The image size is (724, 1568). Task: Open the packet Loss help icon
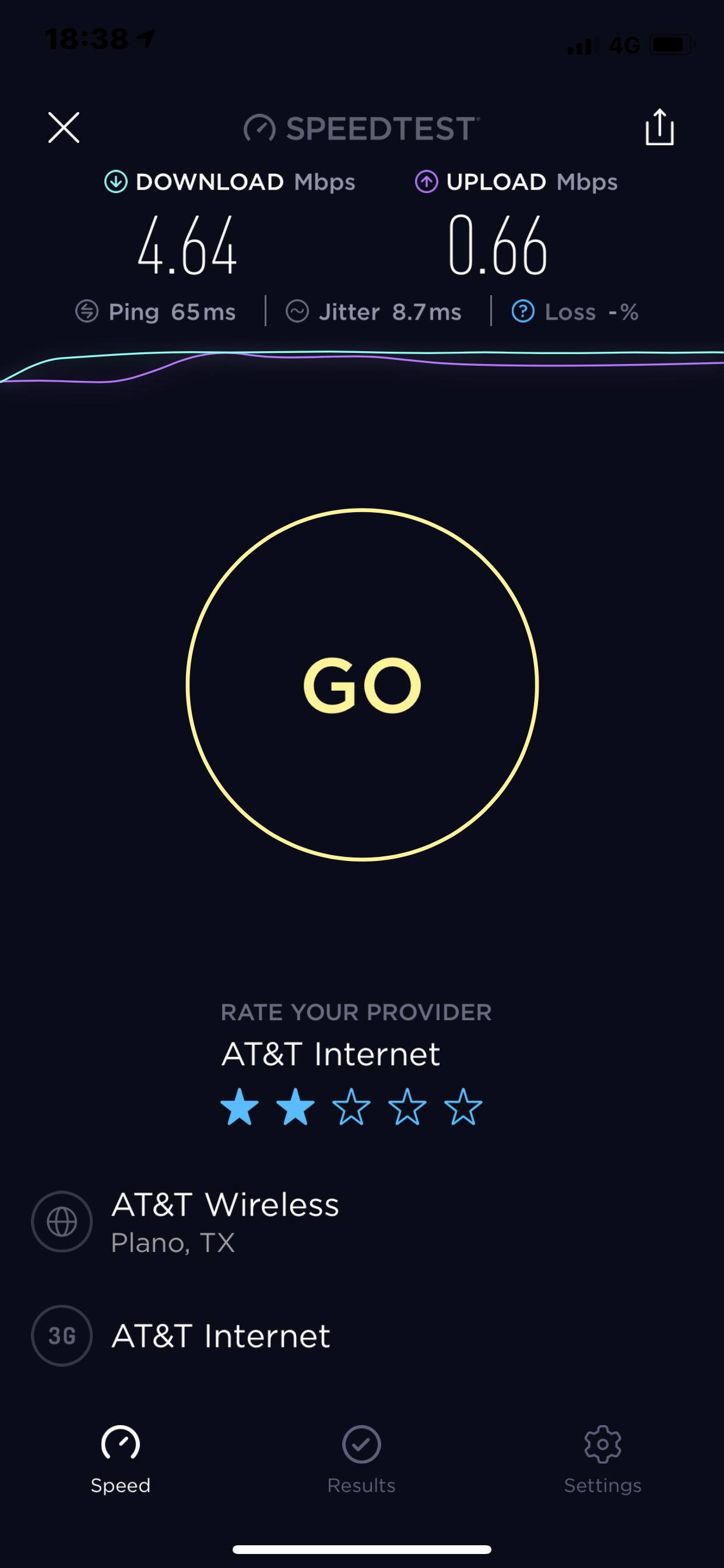point(523,311)
